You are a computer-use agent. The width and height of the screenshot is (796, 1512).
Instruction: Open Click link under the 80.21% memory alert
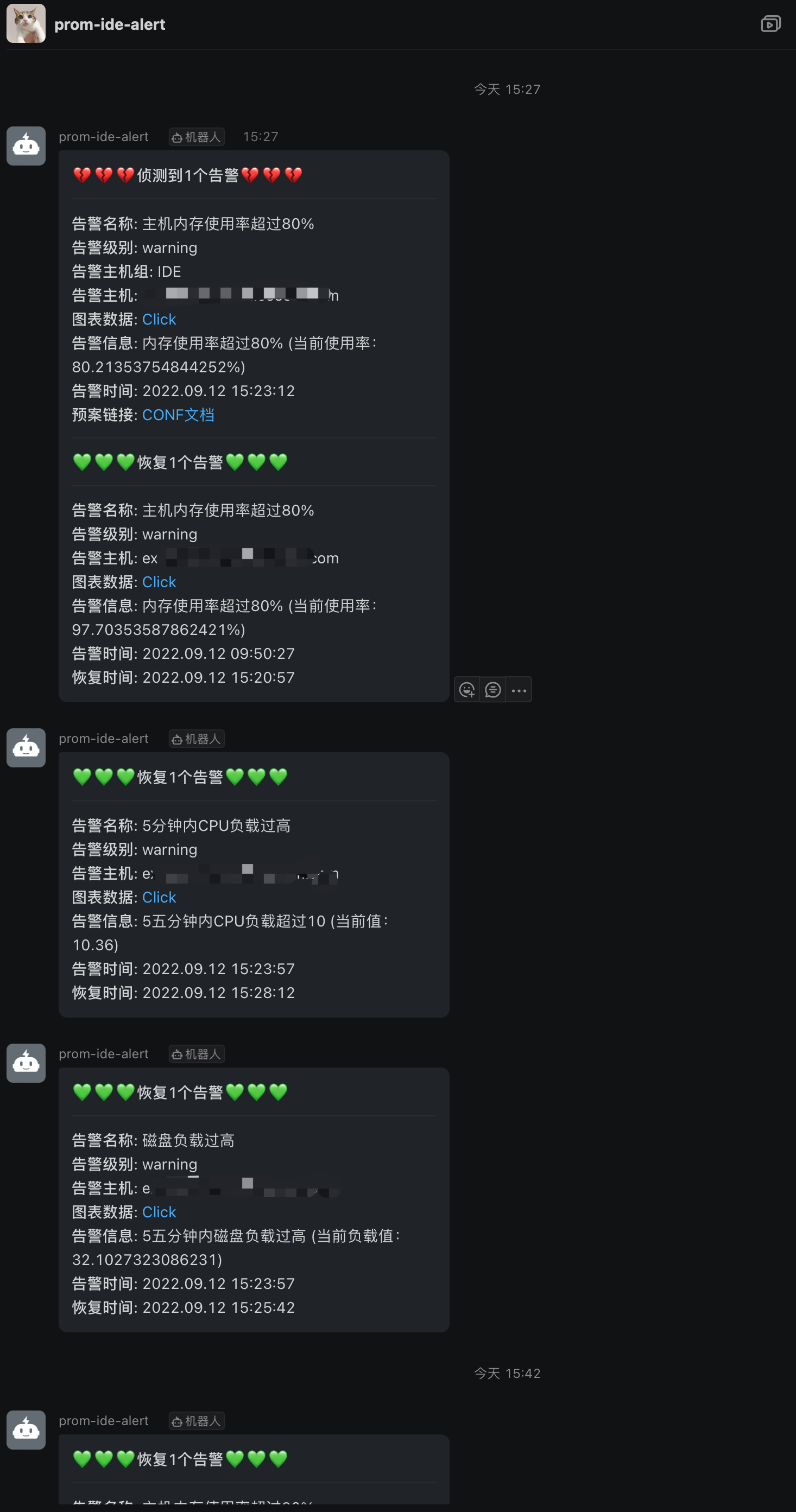pos(159,319)
